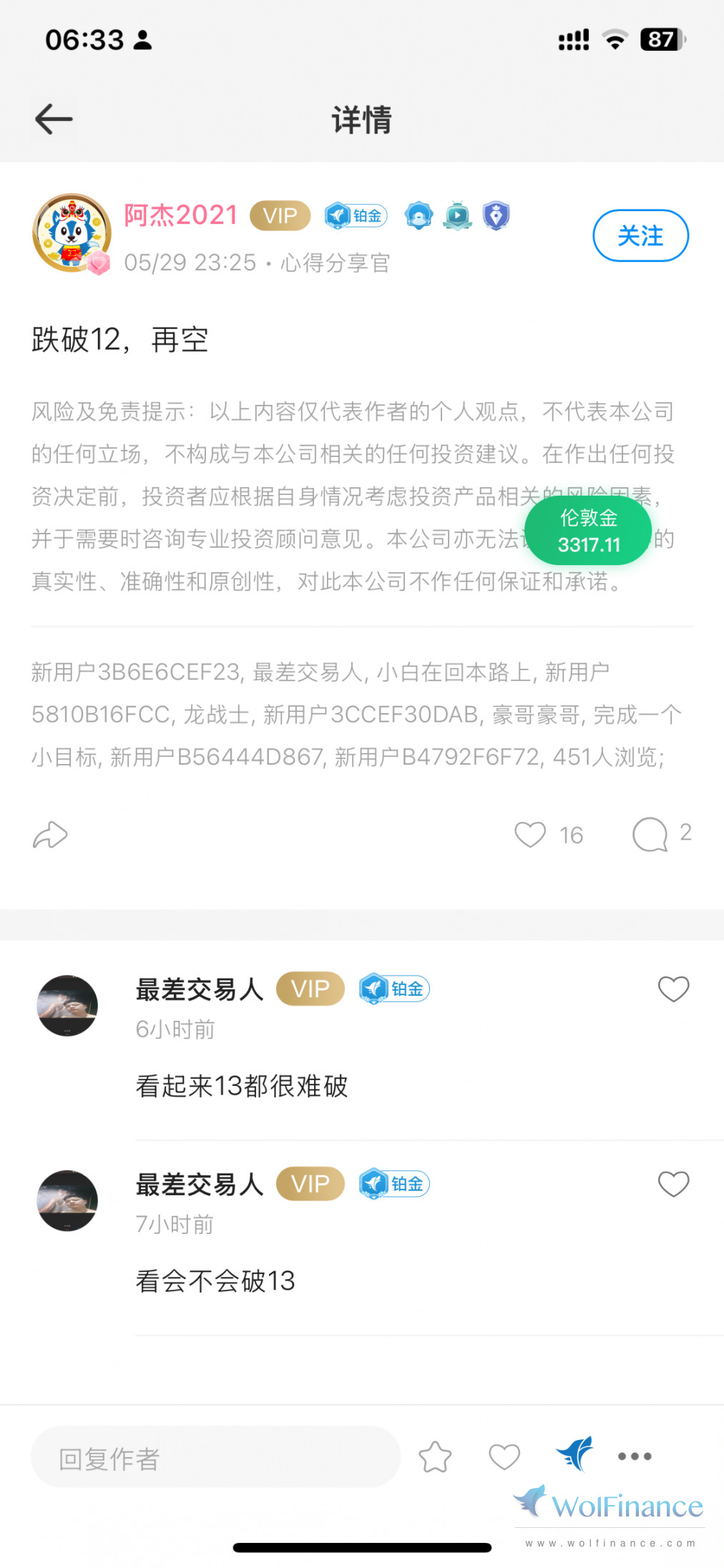Screen dimensions: 724x1568
Task: Share this post via the arrow icon
Action: (50, 835)
